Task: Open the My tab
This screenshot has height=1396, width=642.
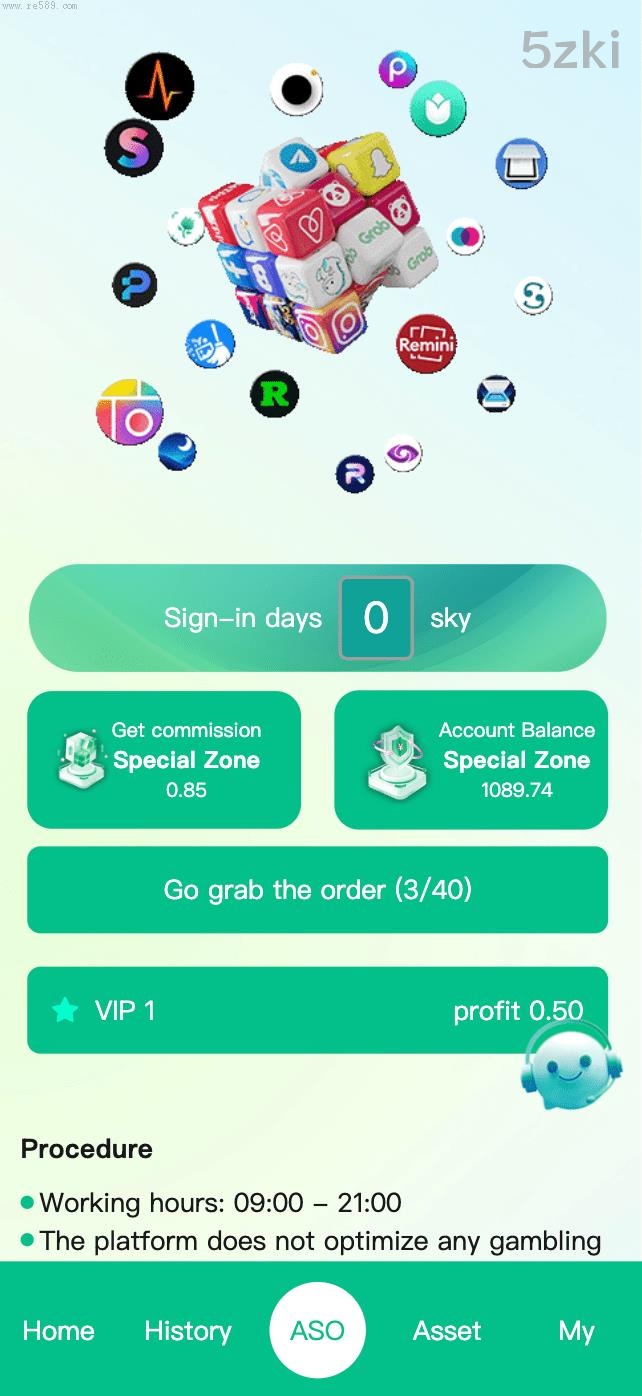Action: 577,1331
